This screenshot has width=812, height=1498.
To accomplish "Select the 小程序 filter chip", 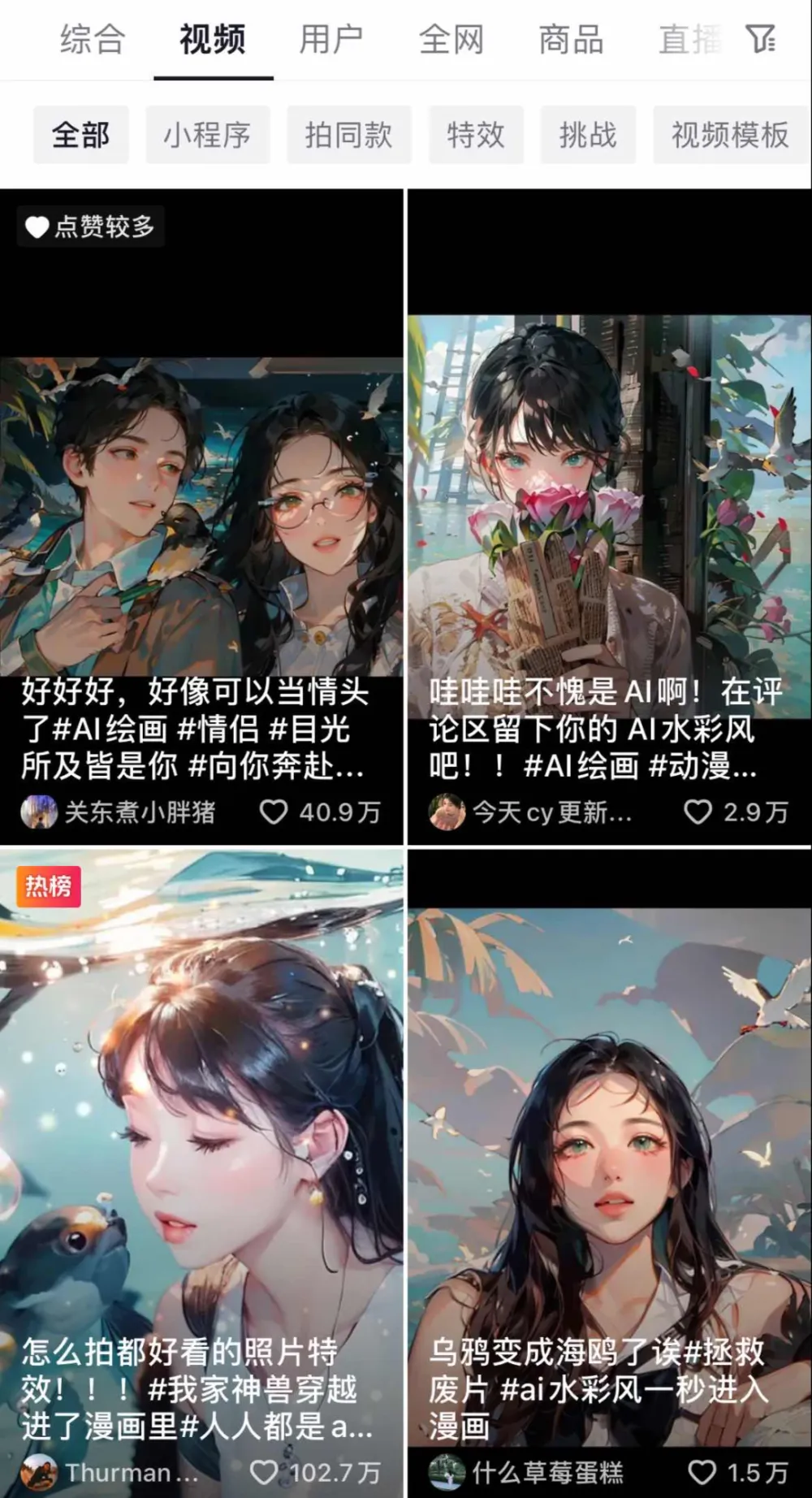I will 207,135.
